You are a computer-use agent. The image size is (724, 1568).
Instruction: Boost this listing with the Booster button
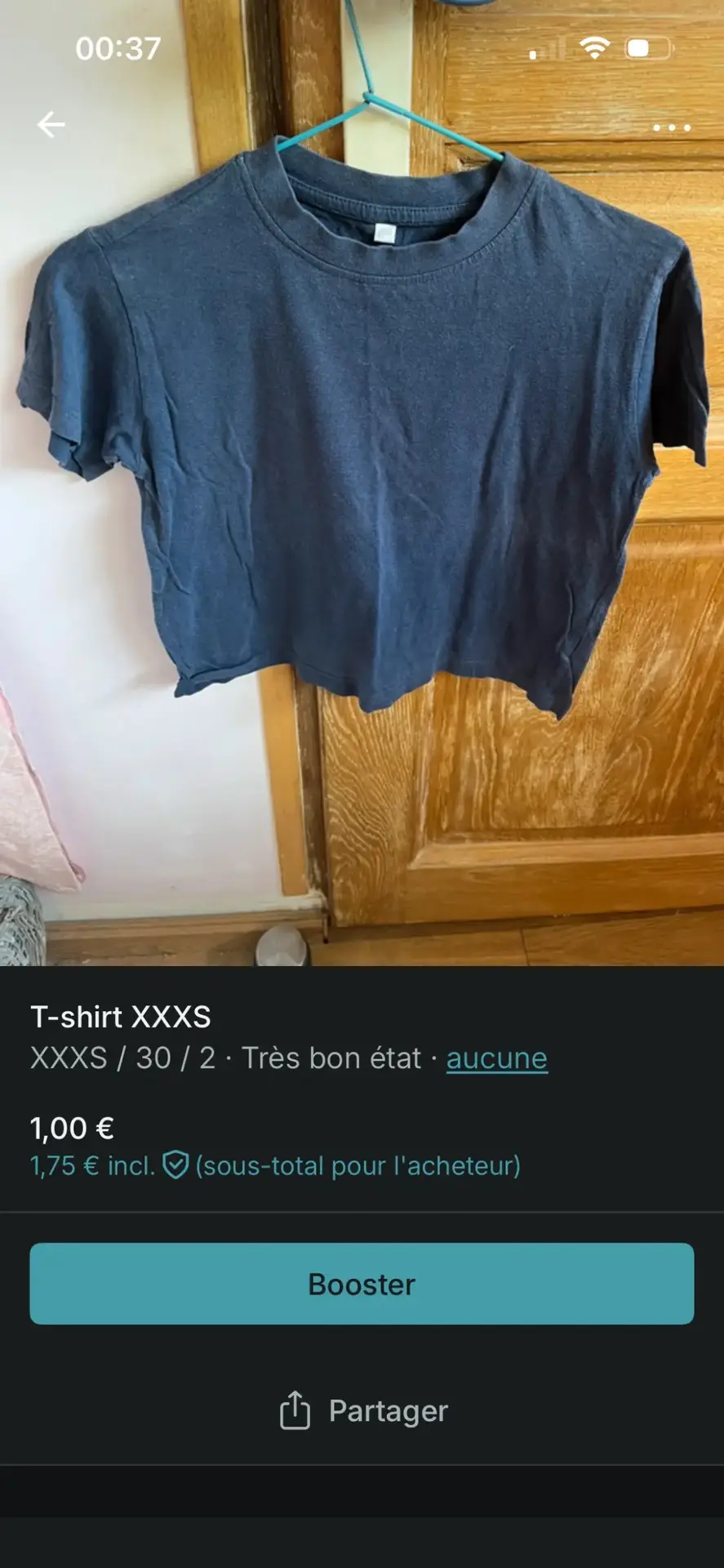(362, 1284)
